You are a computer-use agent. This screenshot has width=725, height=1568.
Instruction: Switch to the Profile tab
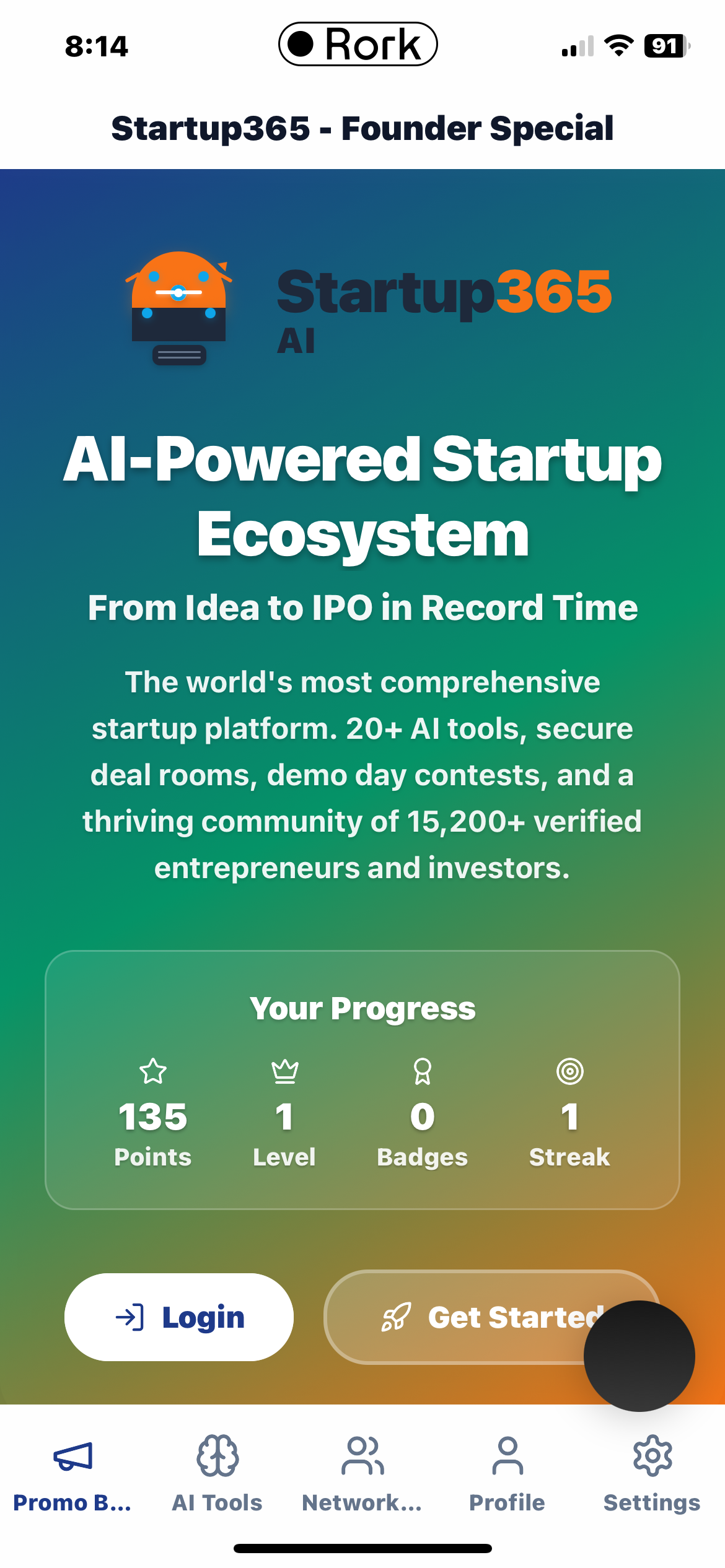pos(507,1474)
